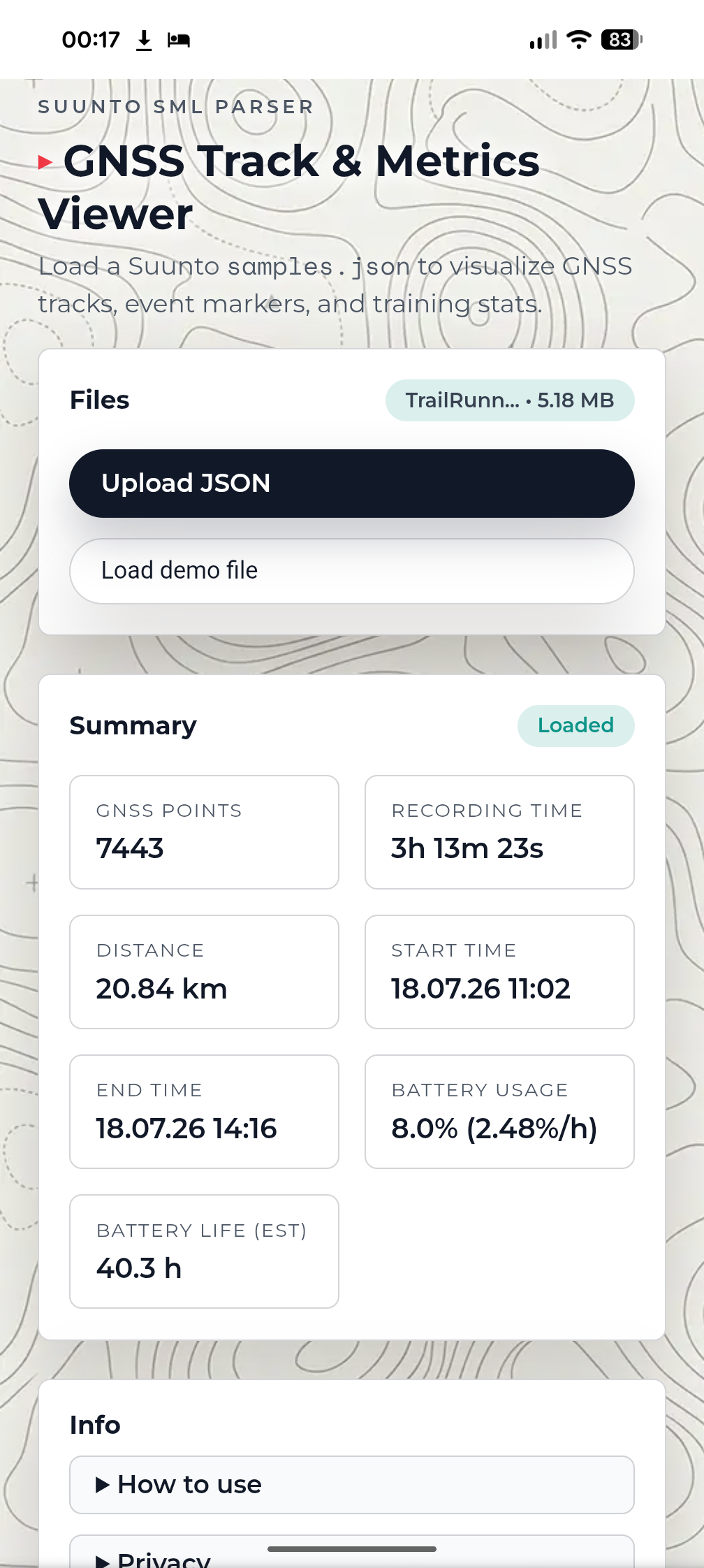Expand the How to use section
The width and height of the screenshot is (704, 1568).
click(352, 1484)
